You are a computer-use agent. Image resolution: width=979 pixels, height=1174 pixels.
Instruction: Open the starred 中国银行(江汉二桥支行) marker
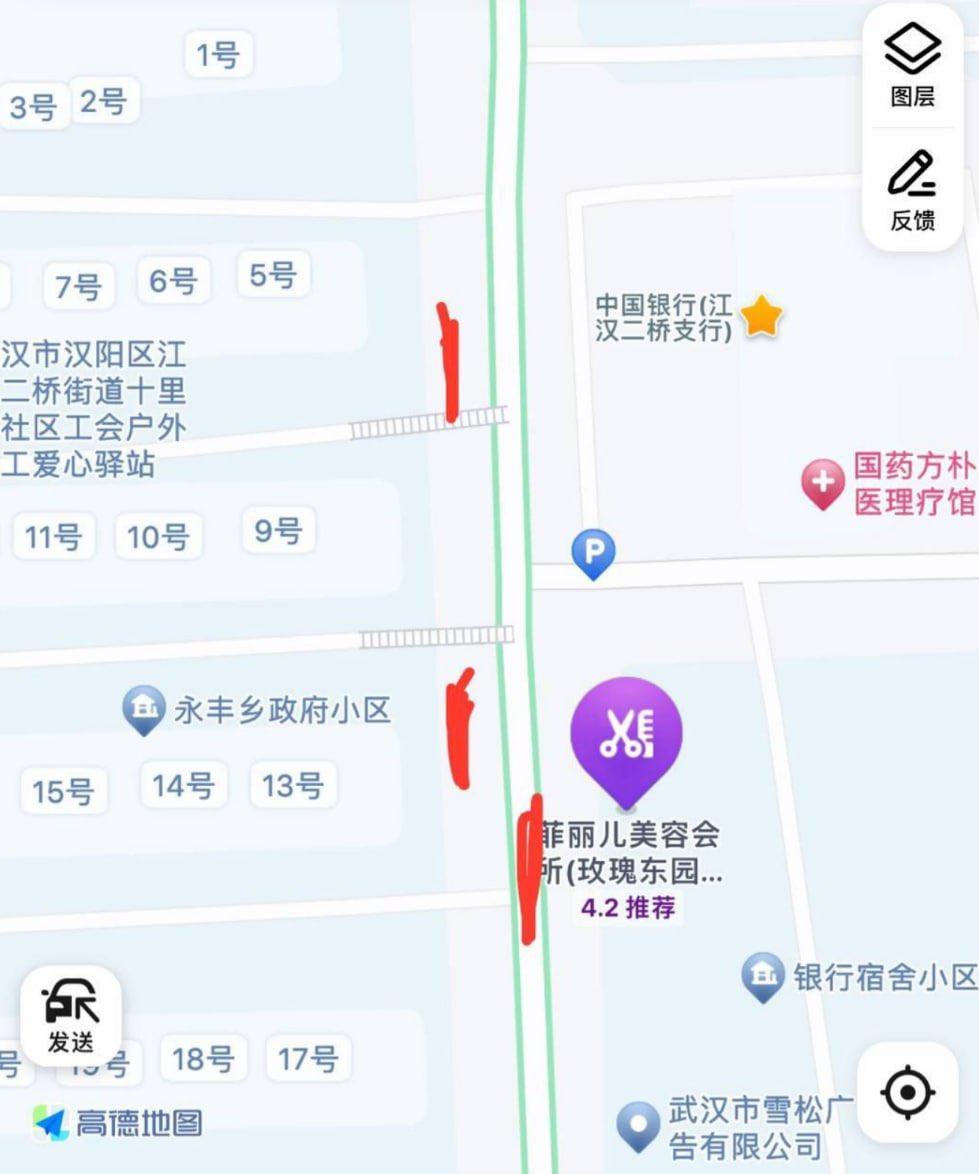[761, 316]
